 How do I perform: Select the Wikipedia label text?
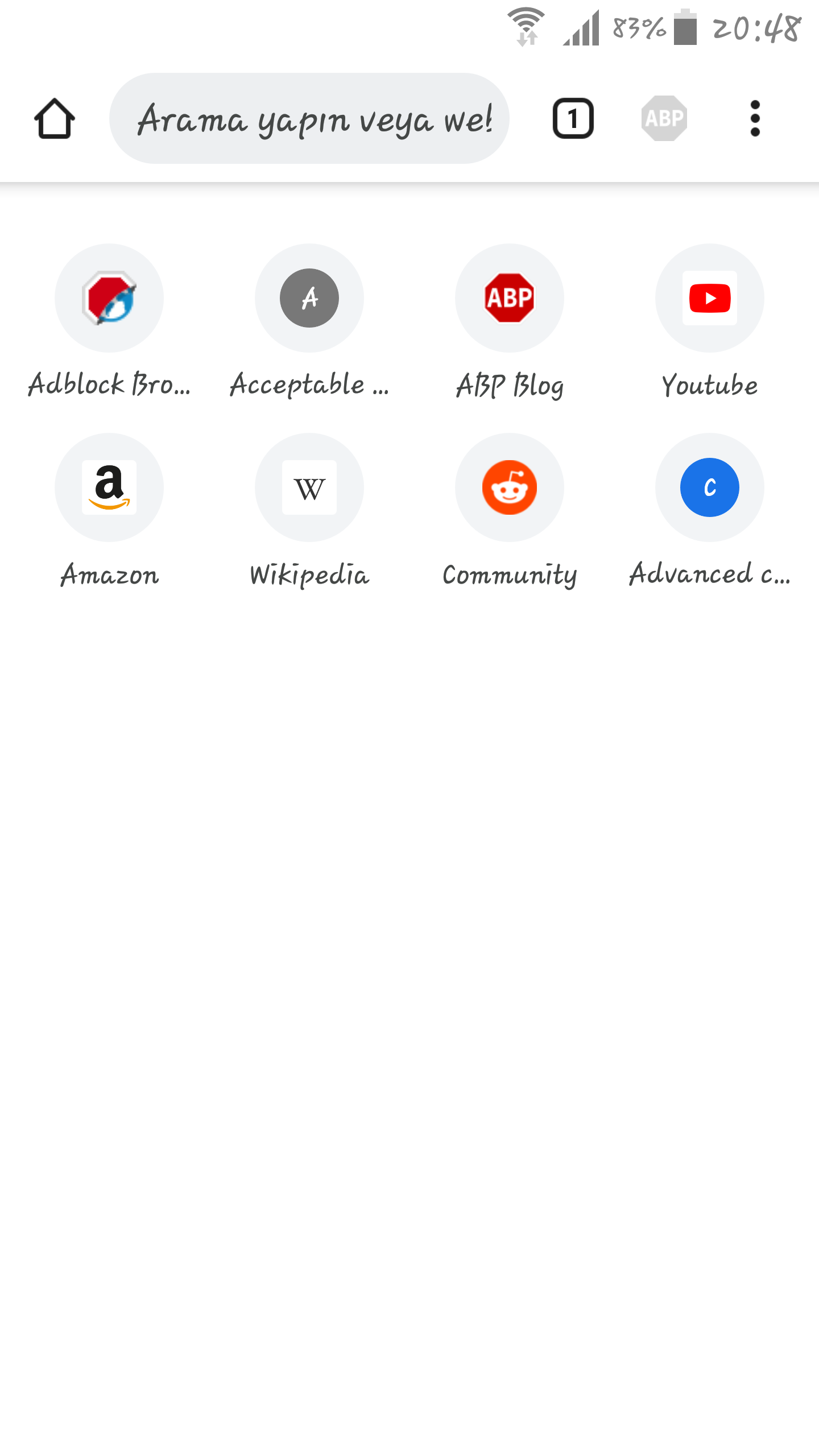pos(310,575)
